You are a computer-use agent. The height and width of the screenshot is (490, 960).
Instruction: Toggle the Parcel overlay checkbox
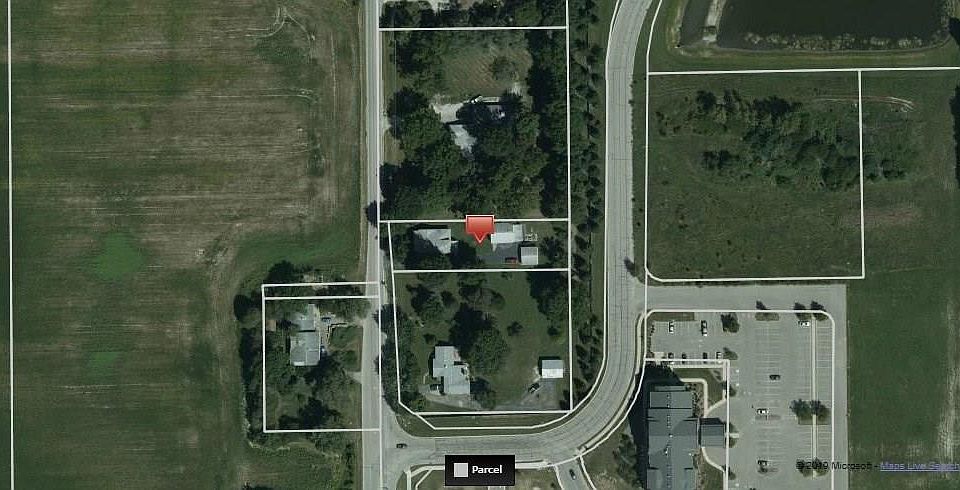(x=460, y=469)
